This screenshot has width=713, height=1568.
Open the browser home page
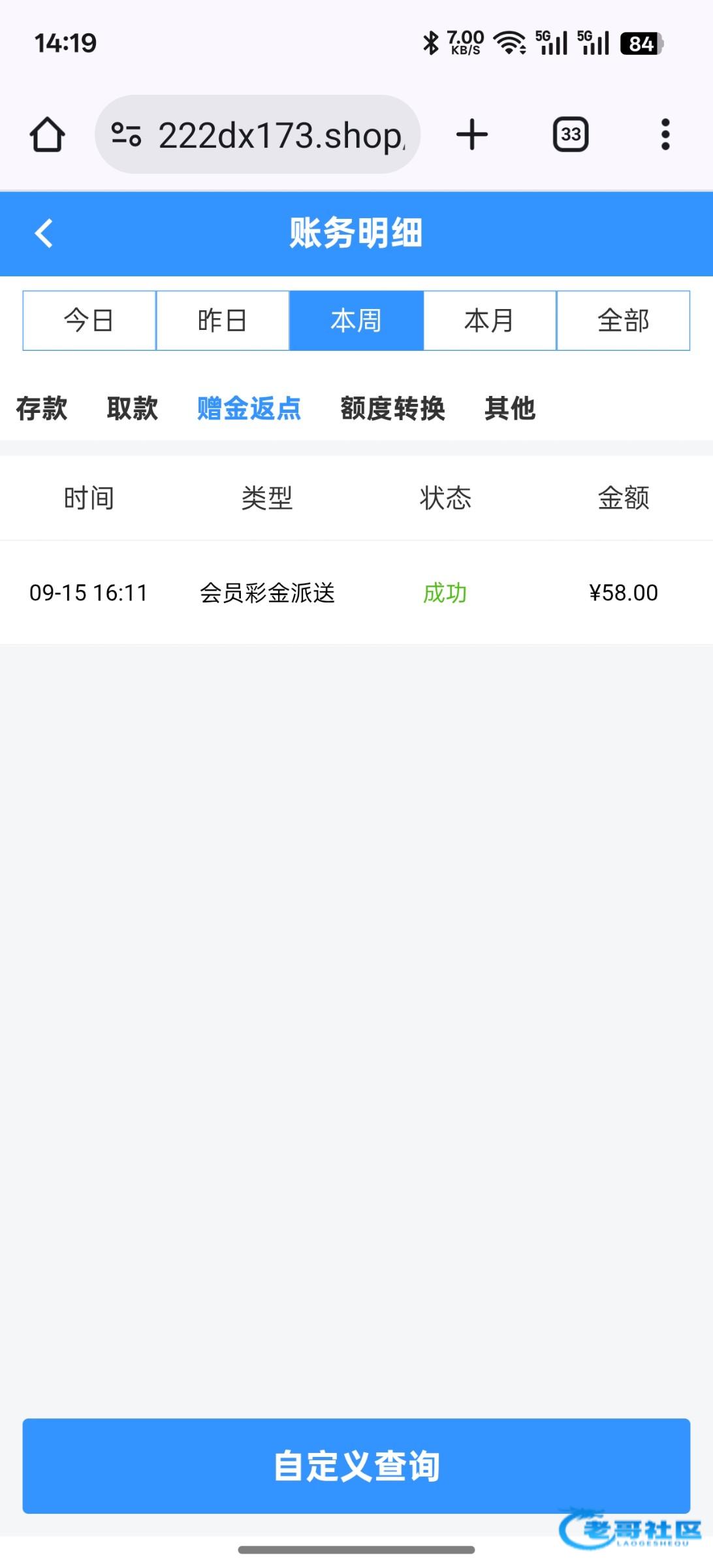47,135
